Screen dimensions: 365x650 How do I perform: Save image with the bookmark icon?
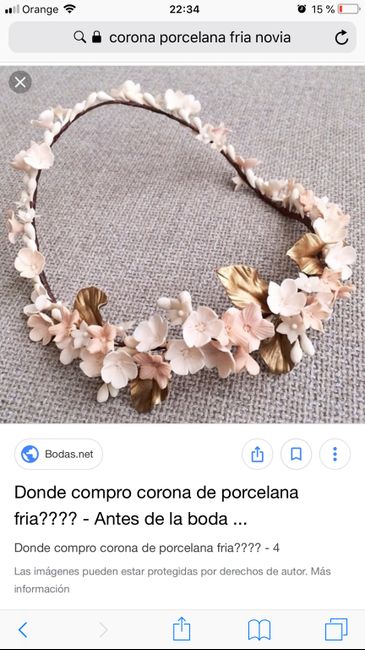[296, 454]
